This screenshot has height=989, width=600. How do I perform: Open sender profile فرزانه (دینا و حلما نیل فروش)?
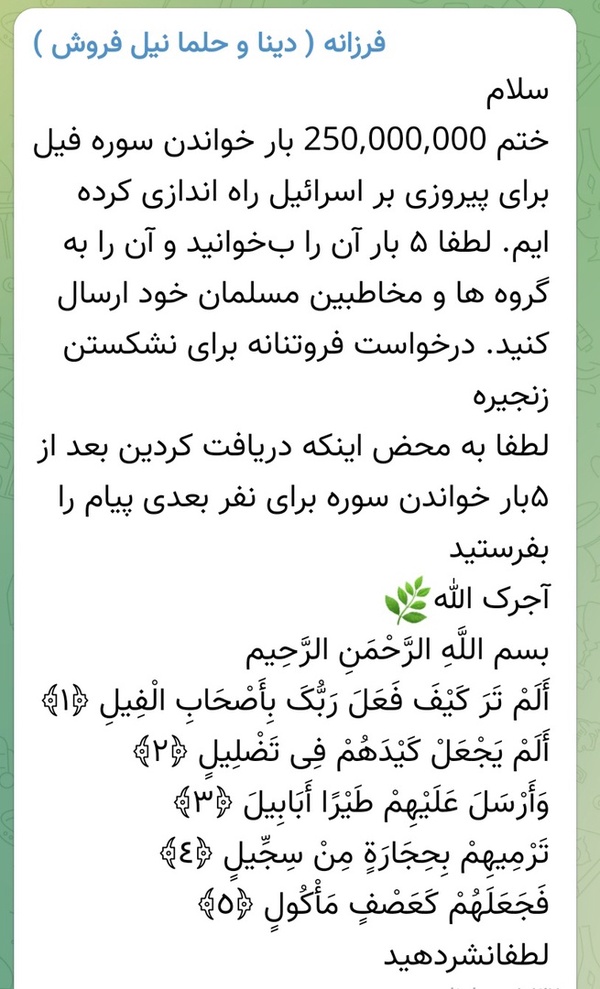(x=209, y=44)
